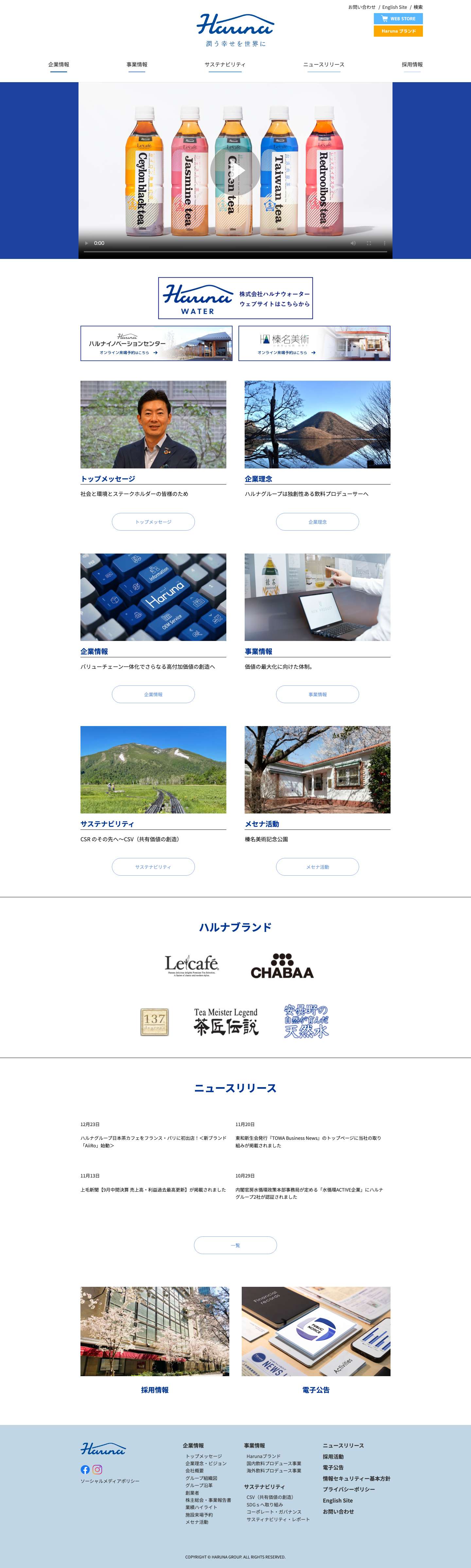The width and height of the screenshot is (471, 1568).
Task: Open 検索 in the header
Action: 418,7
